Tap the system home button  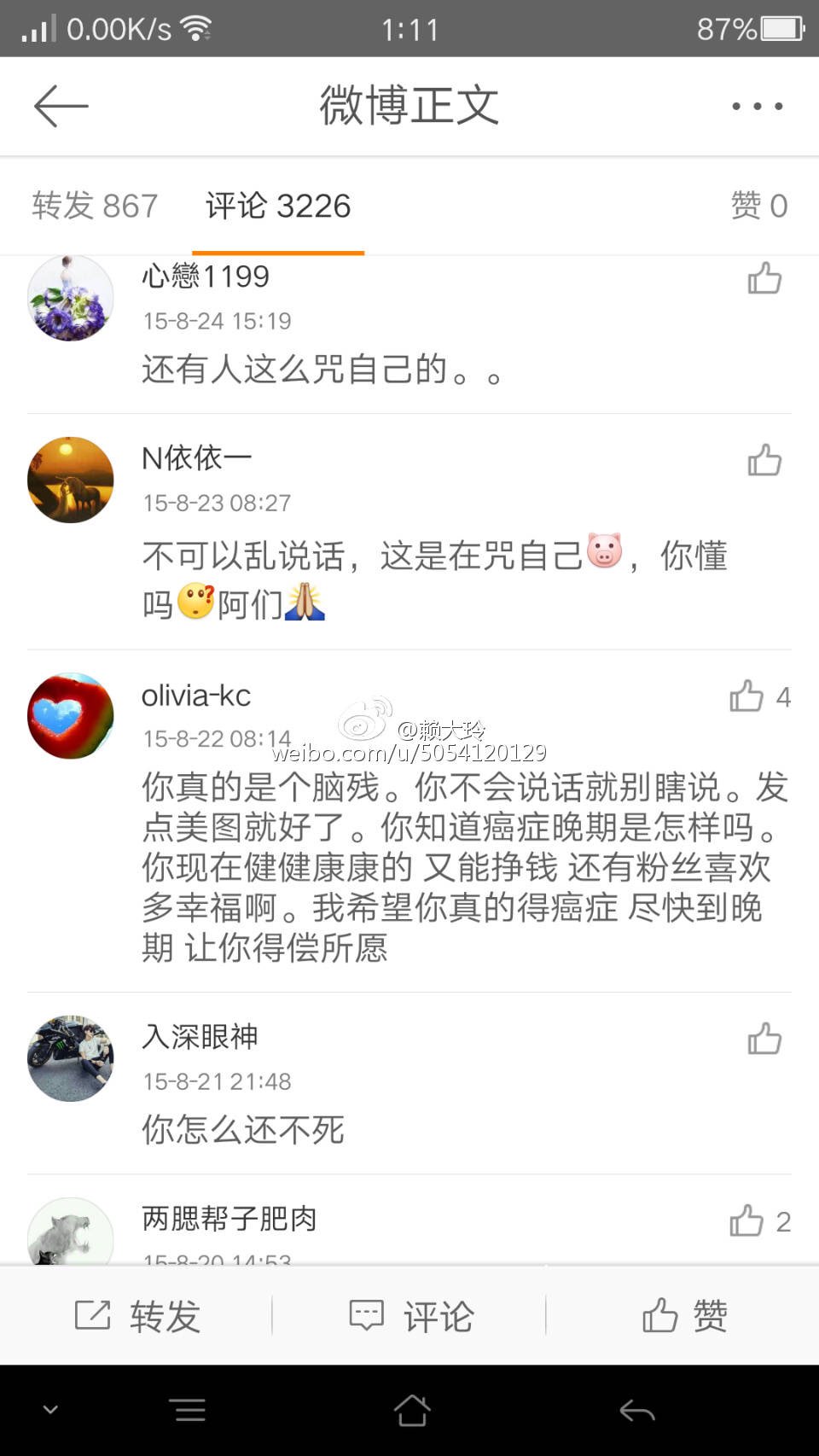pyautogui.click(x=411, y=1410)
